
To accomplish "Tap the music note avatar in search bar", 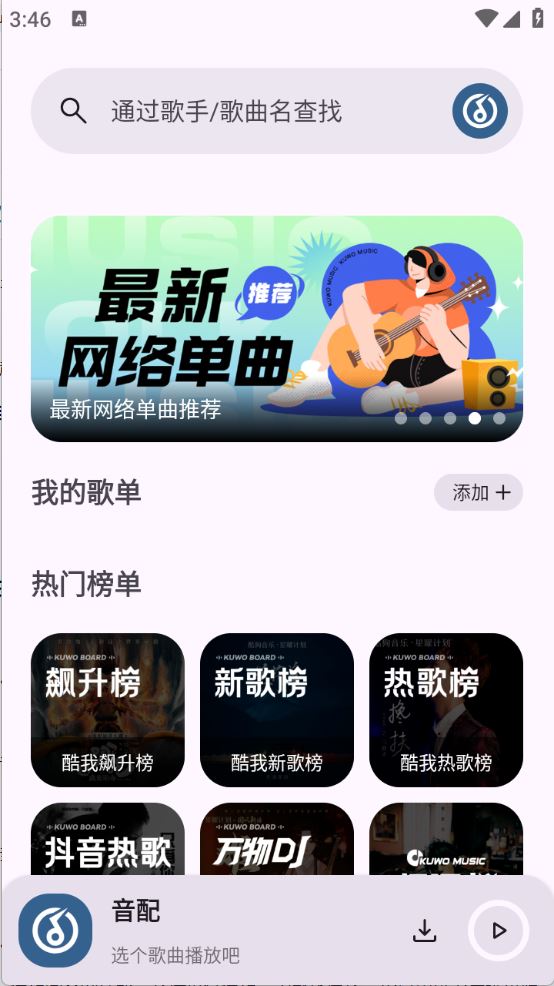I will (480, 111).
